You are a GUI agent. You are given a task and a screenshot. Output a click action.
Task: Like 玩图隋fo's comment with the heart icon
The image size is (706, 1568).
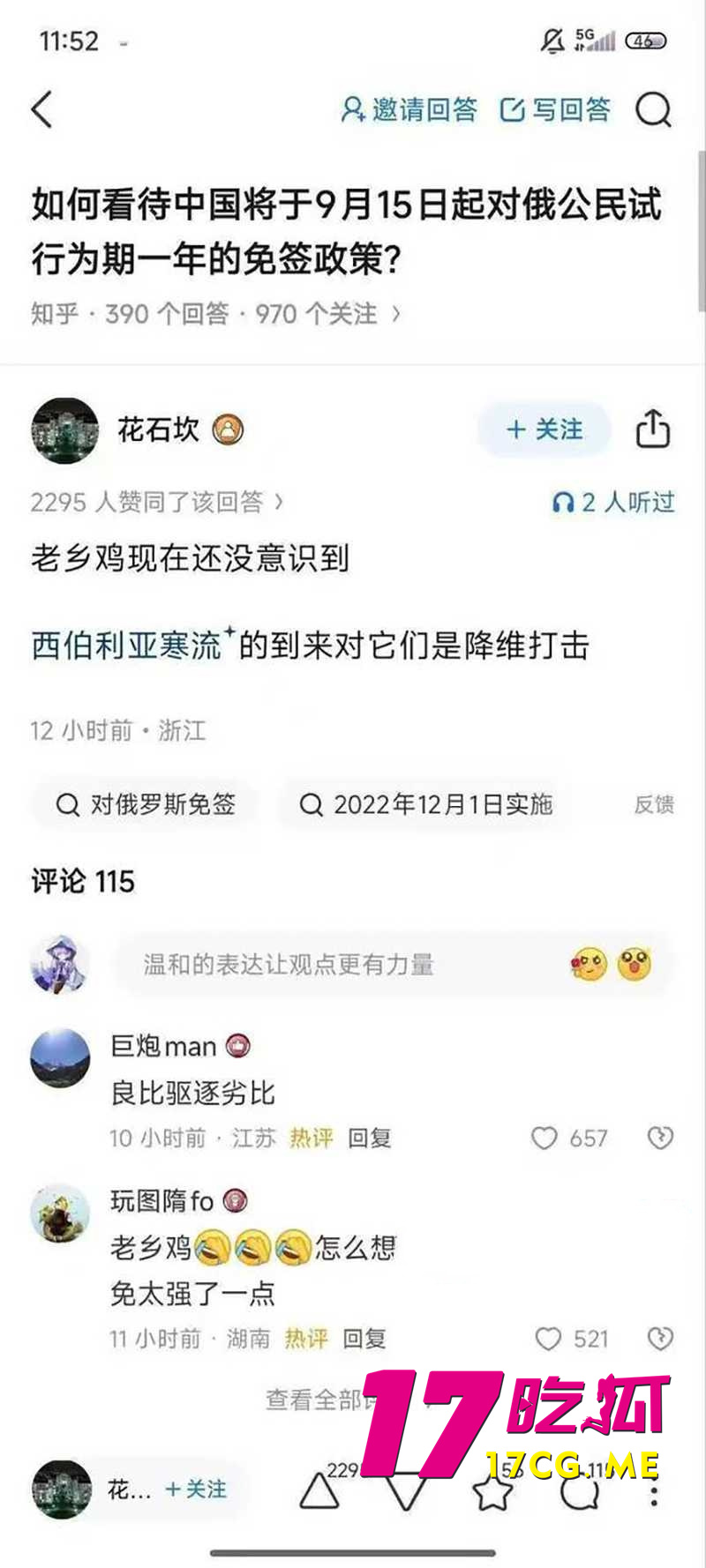point(549,1339)
